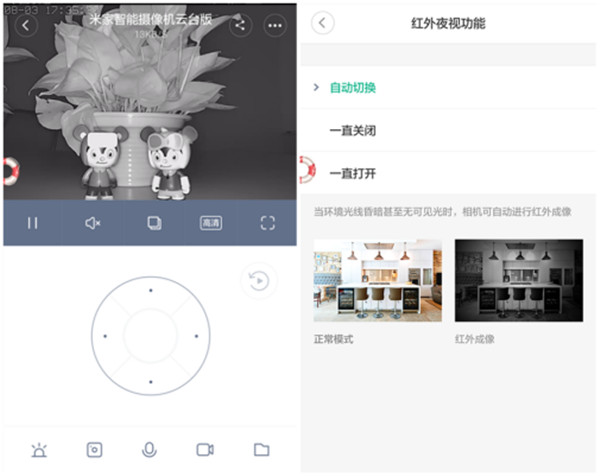Go back from the camera live view
Image resolution: width=600 pixels, height=476 pixels.
click(x=26, y=25)
